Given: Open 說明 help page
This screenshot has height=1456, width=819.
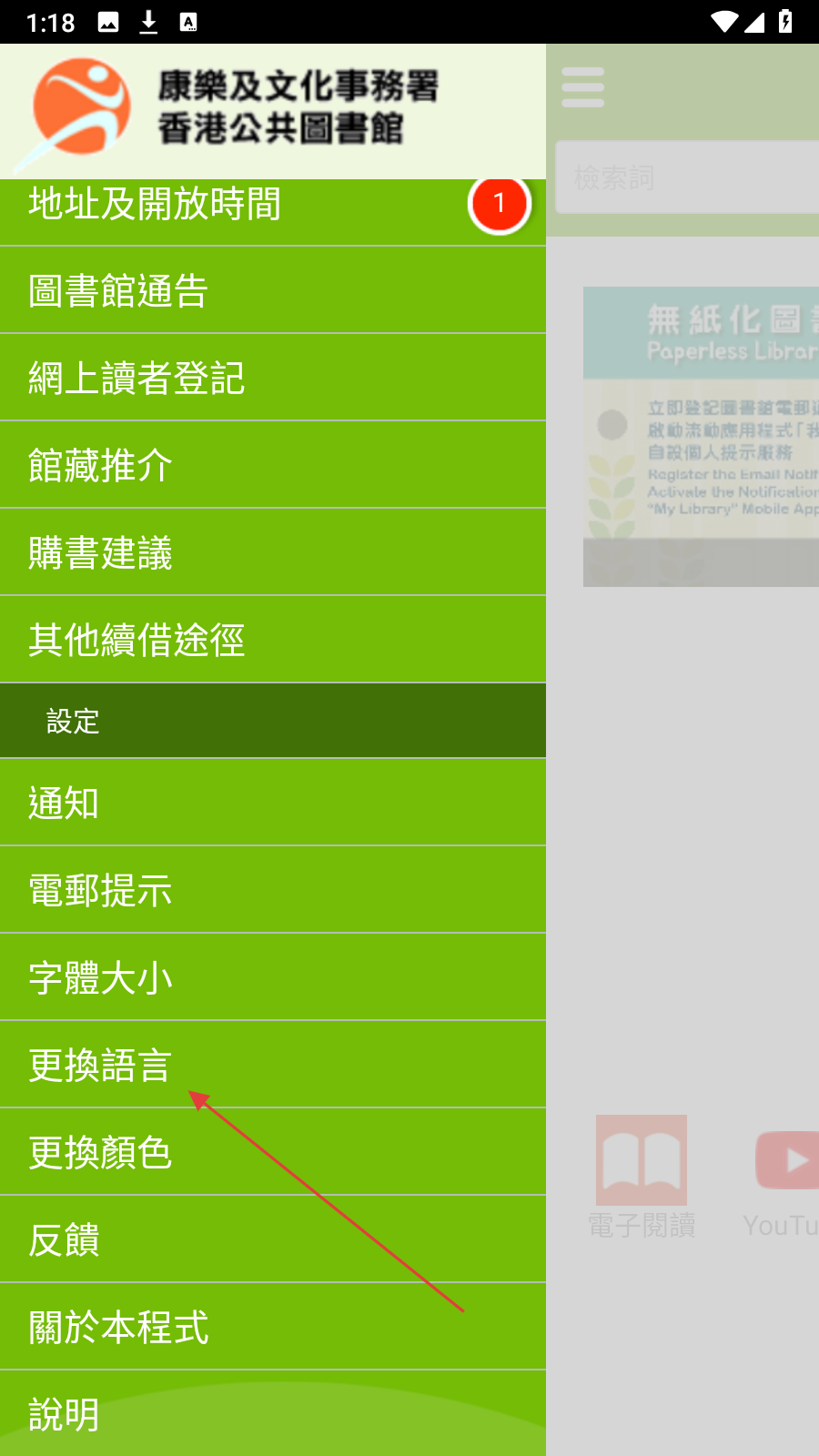Looking at the screenshot, I should tap(273, 1413).
